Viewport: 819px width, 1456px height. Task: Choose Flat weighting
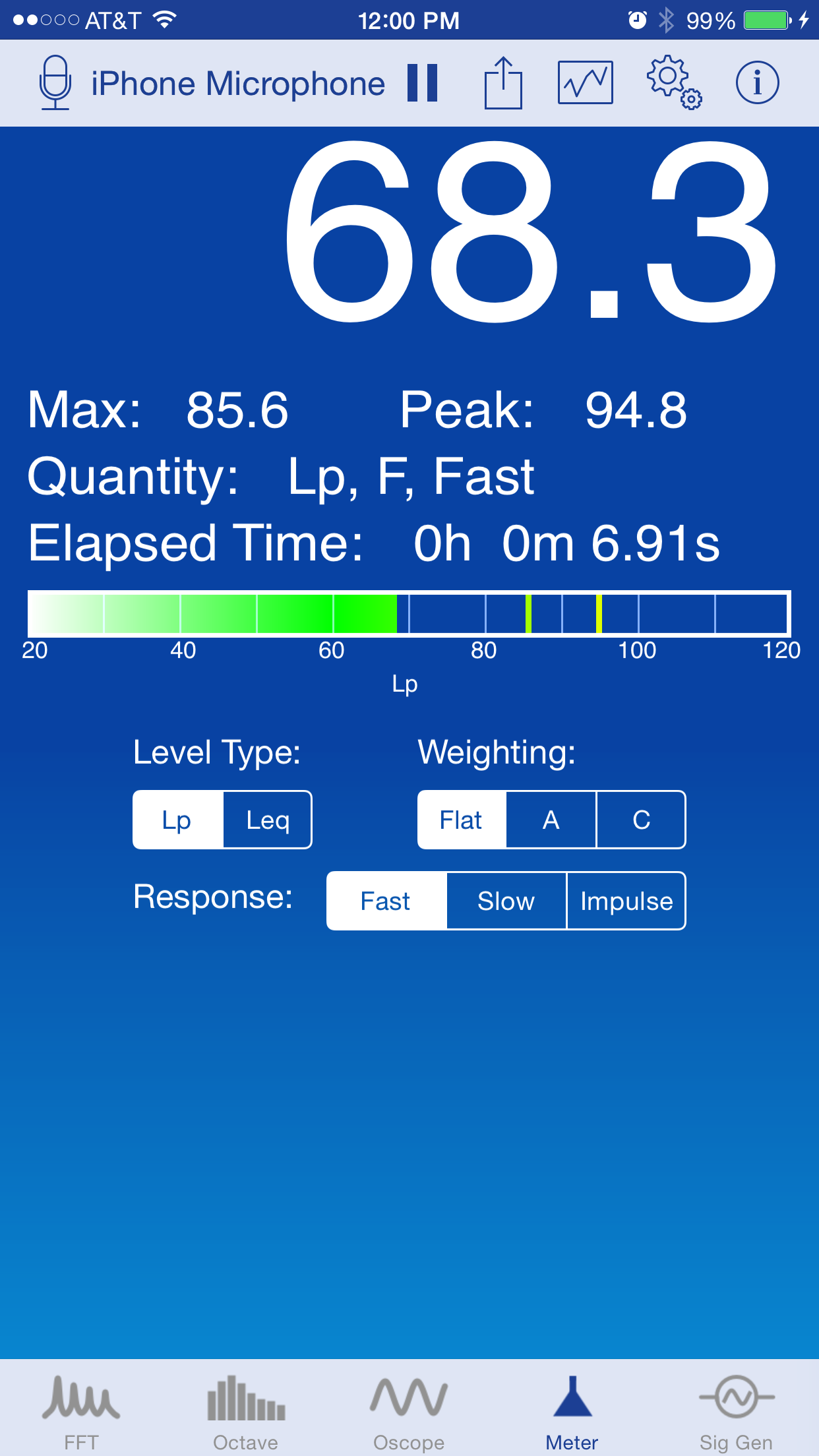(462, 820)
